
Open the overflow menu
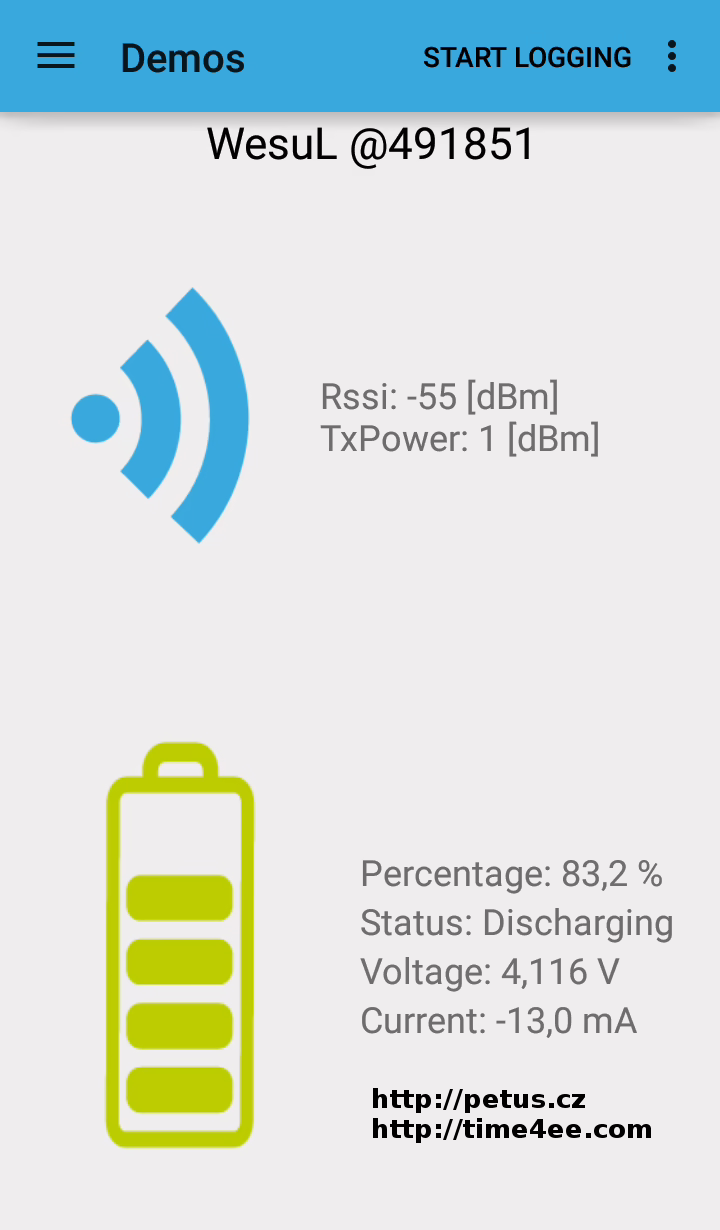(x=672, y=57)
